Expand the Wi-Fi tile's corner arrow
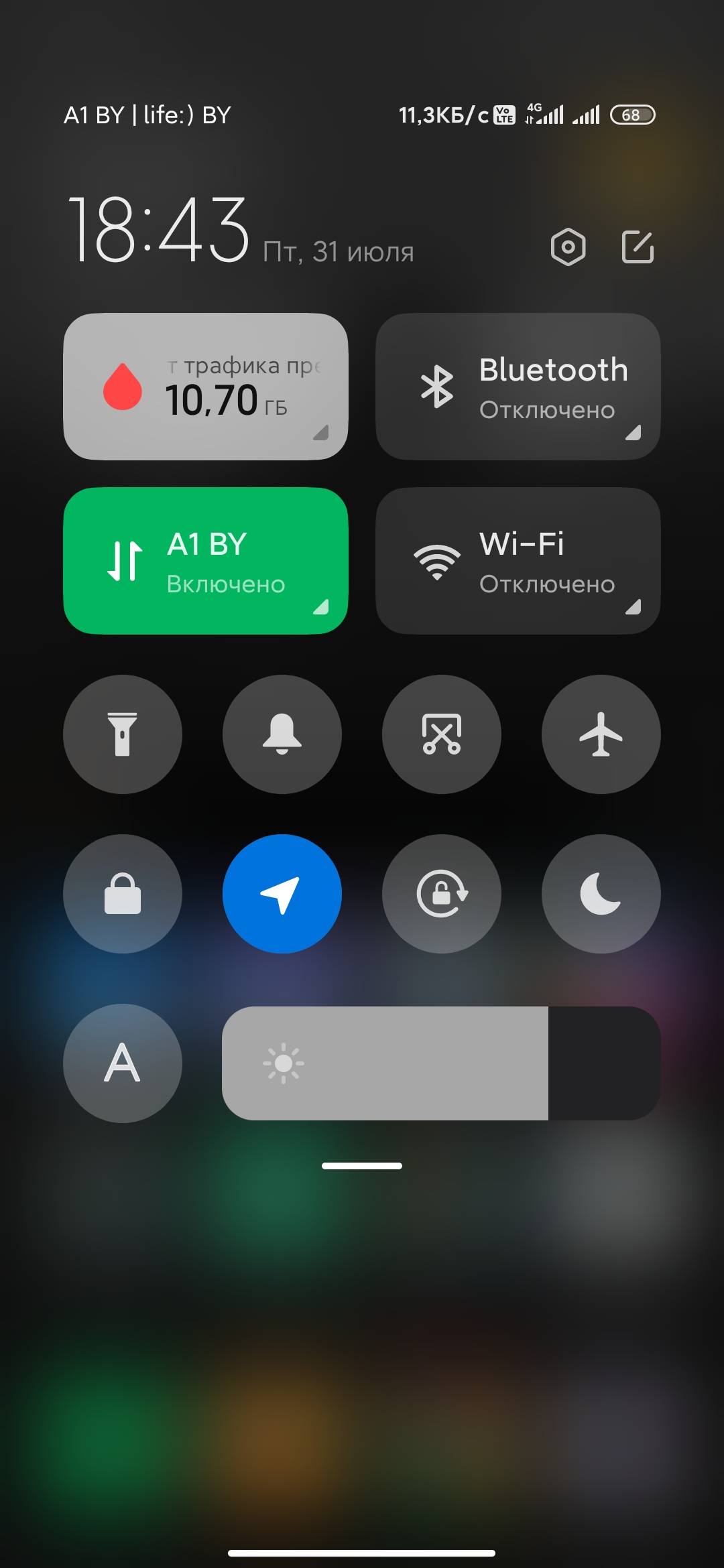 [x=633, y=607]
